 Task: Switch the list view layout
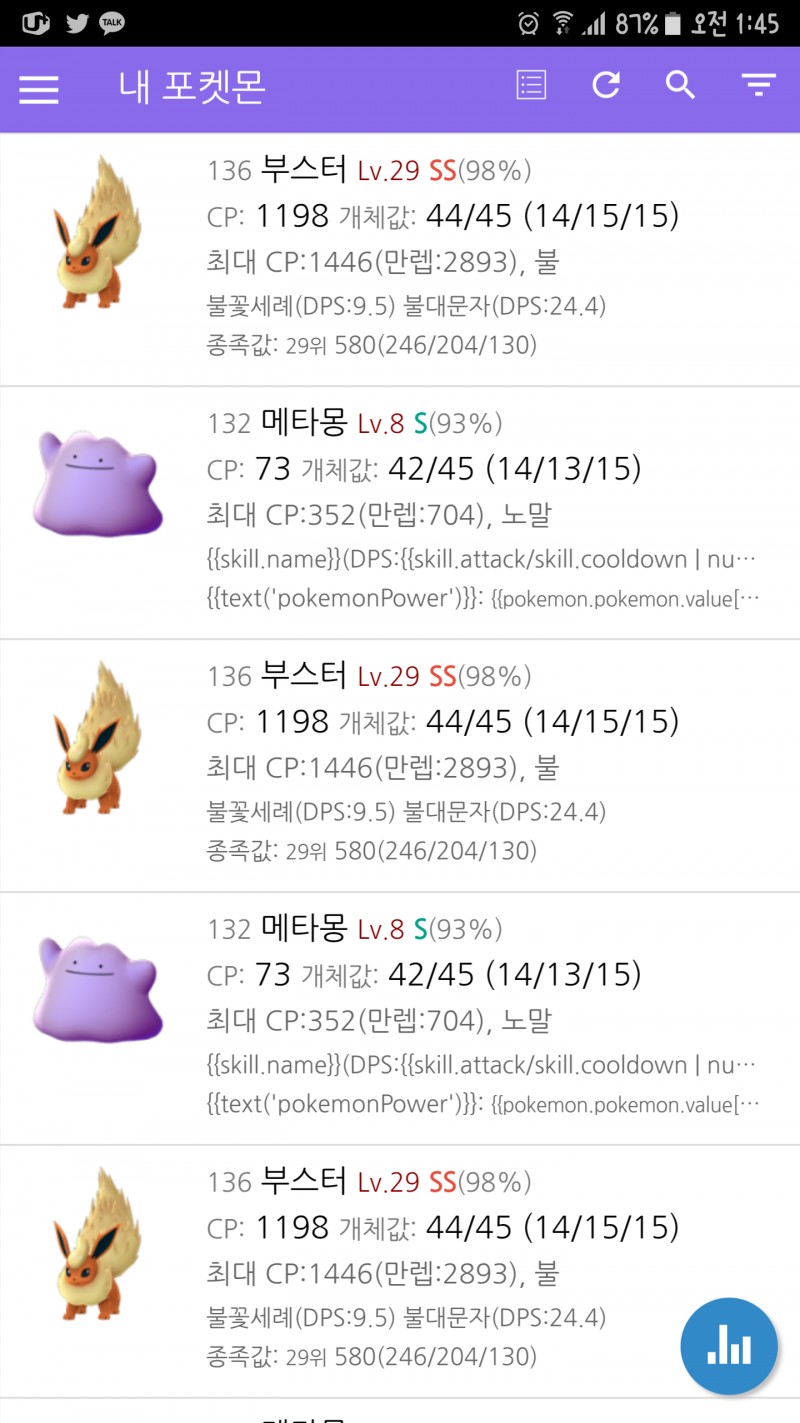[531, 86]
